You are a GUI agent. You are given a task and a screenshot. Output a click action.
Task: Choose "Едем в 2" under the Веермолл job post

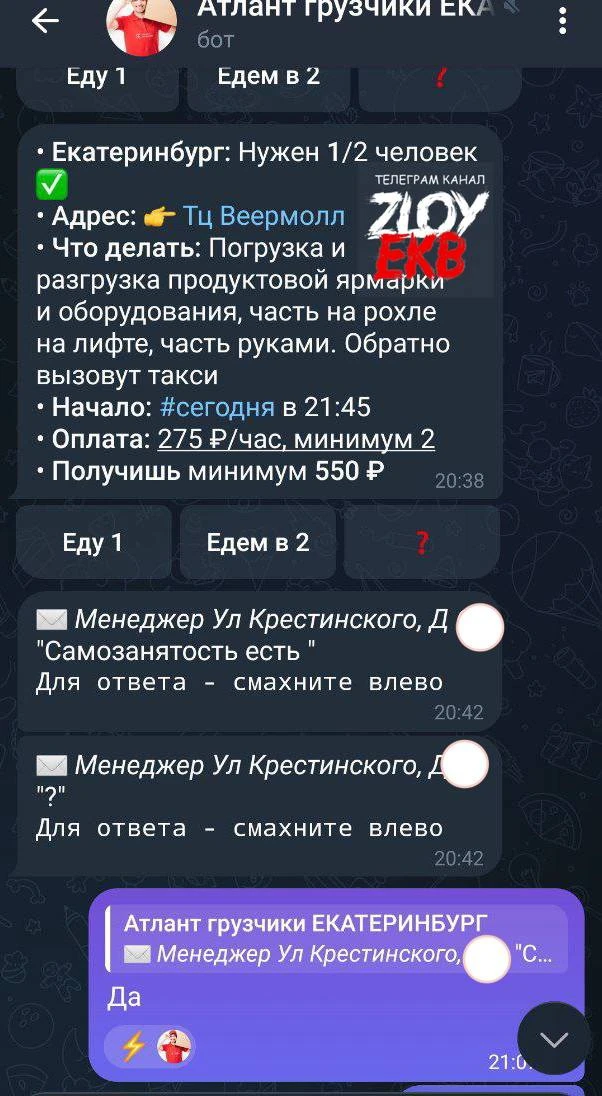pyautogui.click(x=258, y=542)
